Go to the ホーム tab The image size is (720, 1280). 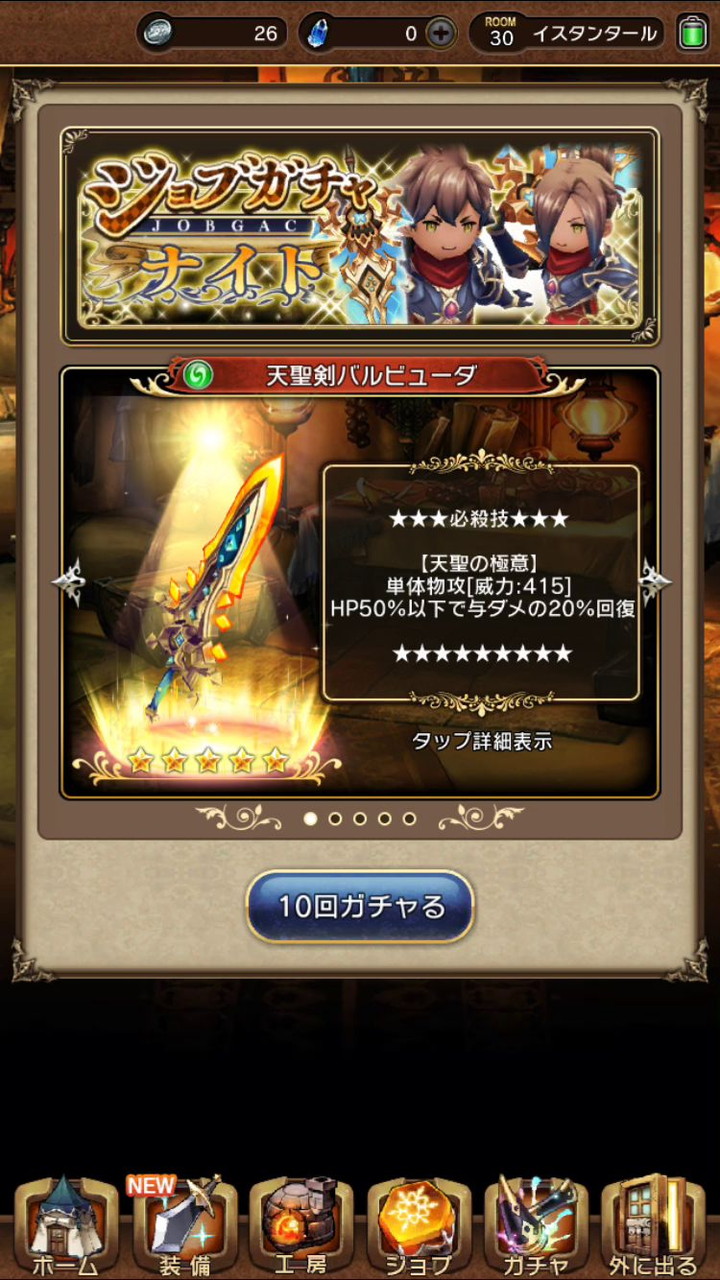(x=66, y=1228)
